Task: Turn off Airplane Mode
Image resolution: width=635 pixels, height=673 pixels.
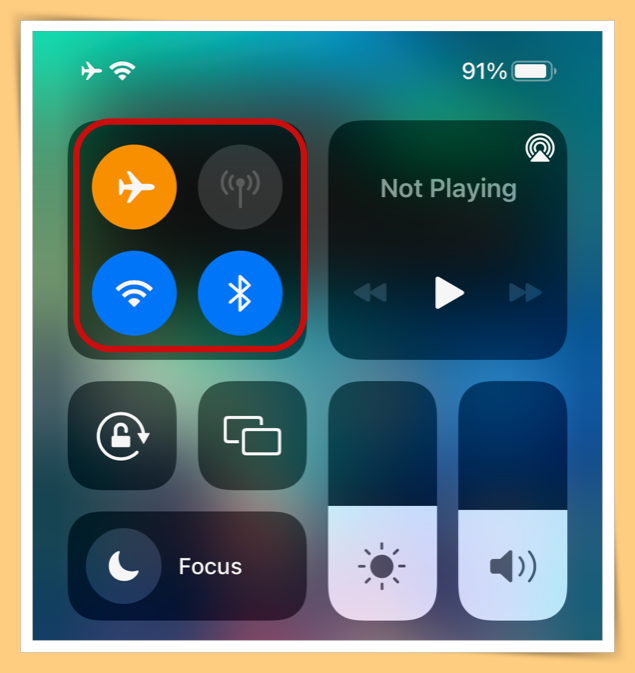Action: 134,187
